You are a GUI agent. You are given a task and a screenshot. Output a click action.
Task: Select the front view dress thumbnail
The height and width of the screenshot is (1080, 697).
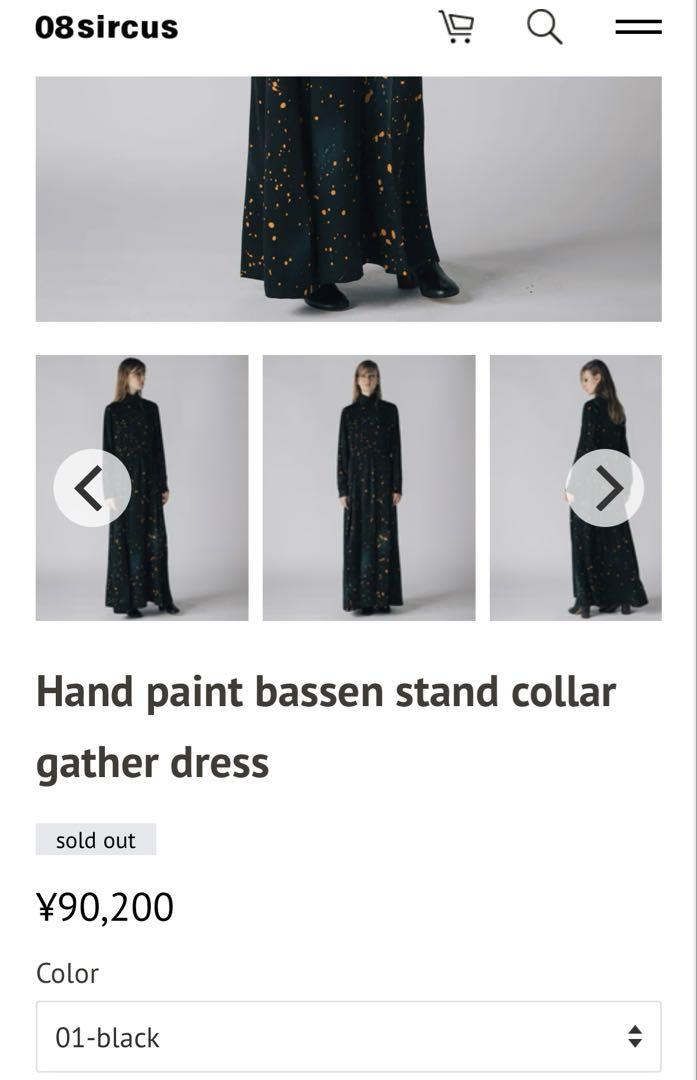369,488
